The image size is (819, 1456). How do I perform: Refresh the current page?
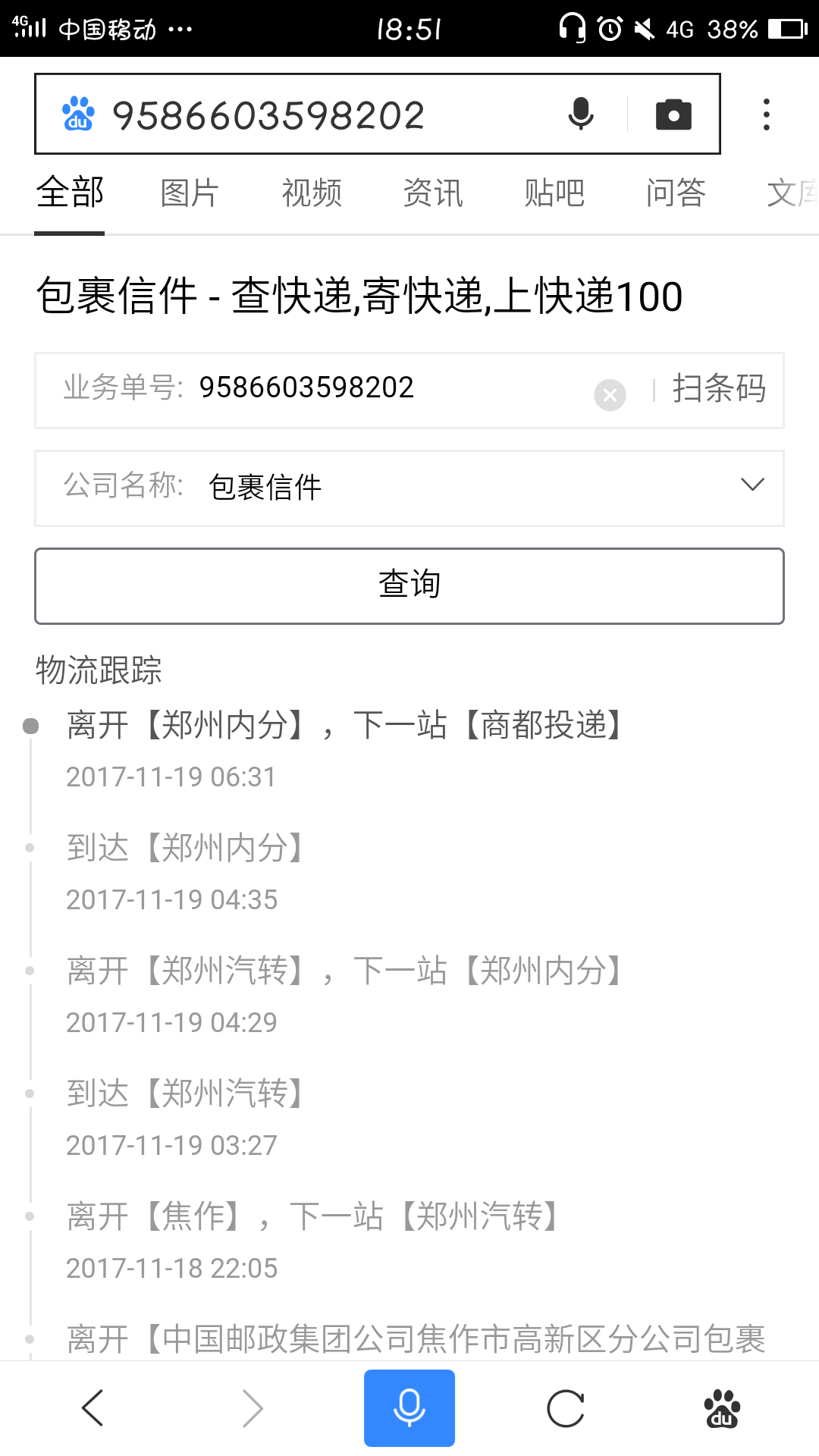coord(566,1408)
